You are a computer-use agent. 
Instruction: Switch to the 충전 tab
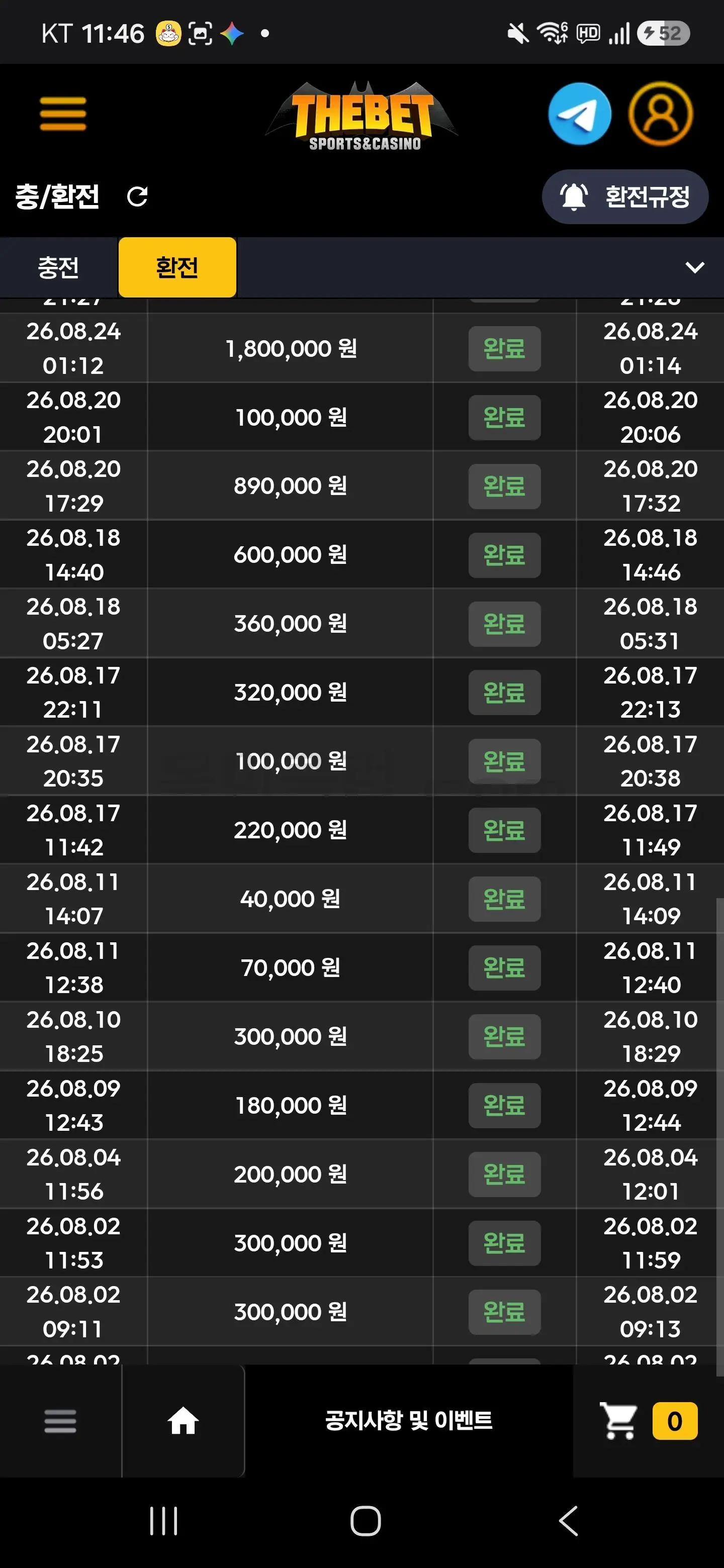click(58, 267)
